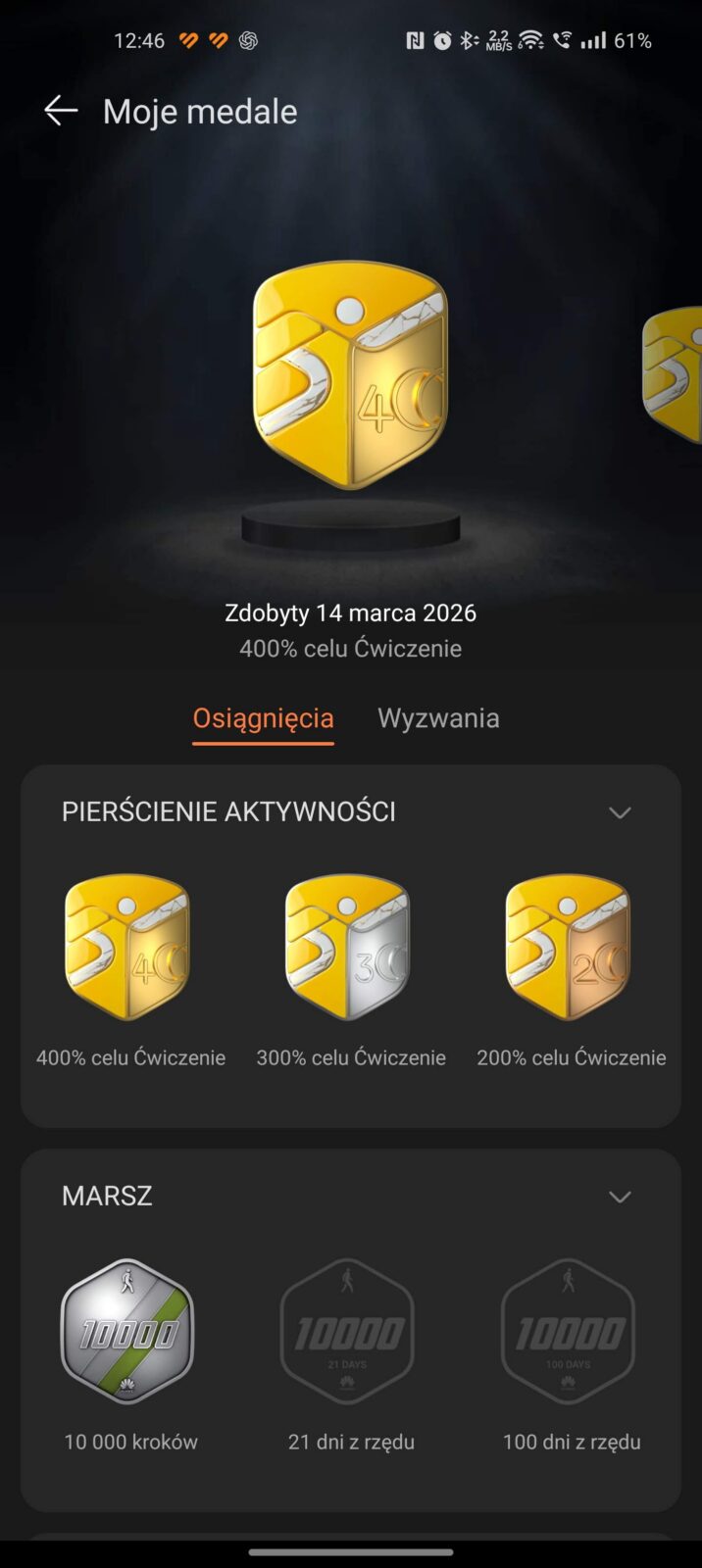View the 21 dni z rzędu medal
This screenshot has width=702, height=1568.
(x=349, y=1332)
